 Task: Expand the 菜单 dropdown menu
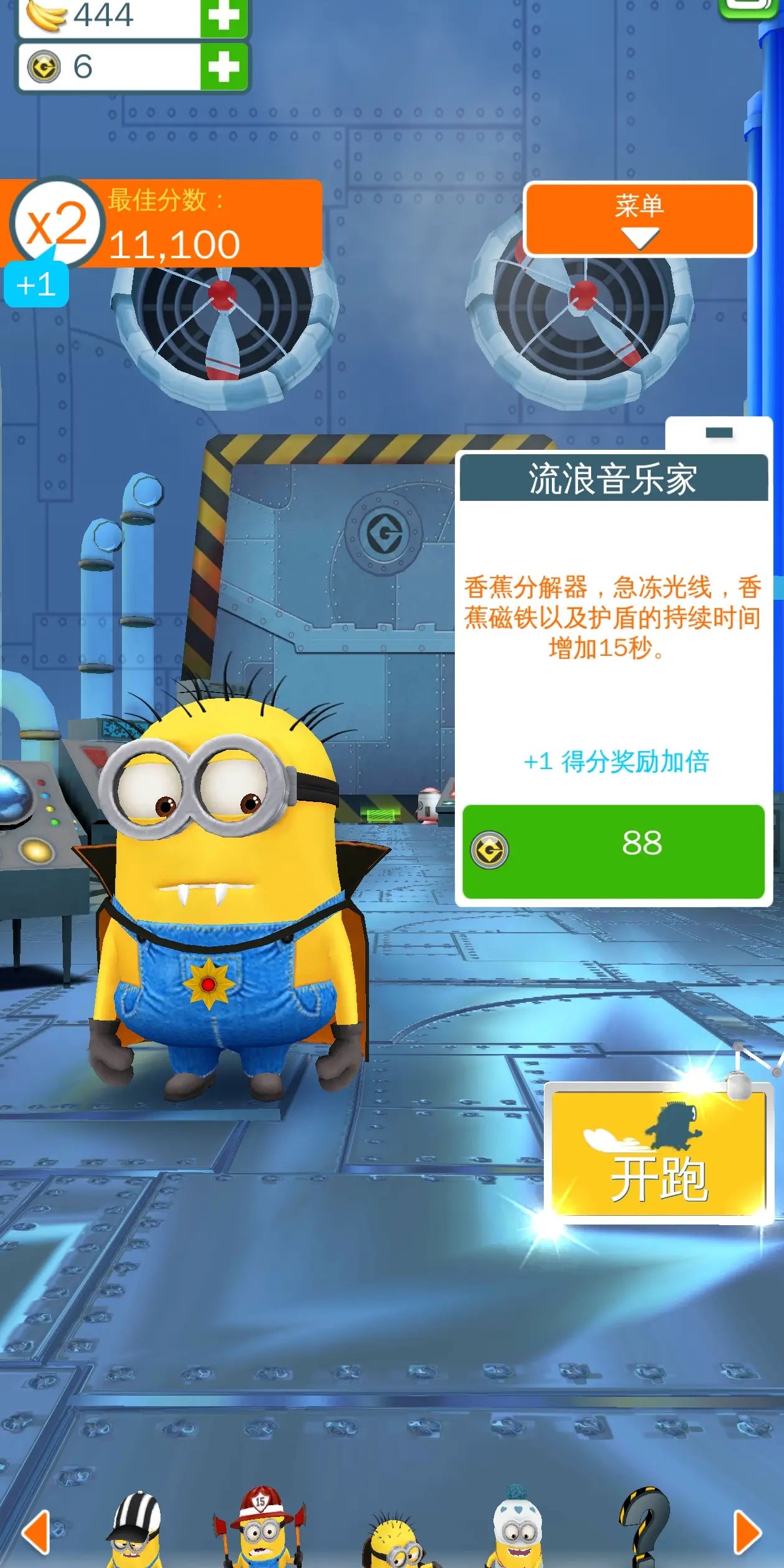(x=639, y=219)
